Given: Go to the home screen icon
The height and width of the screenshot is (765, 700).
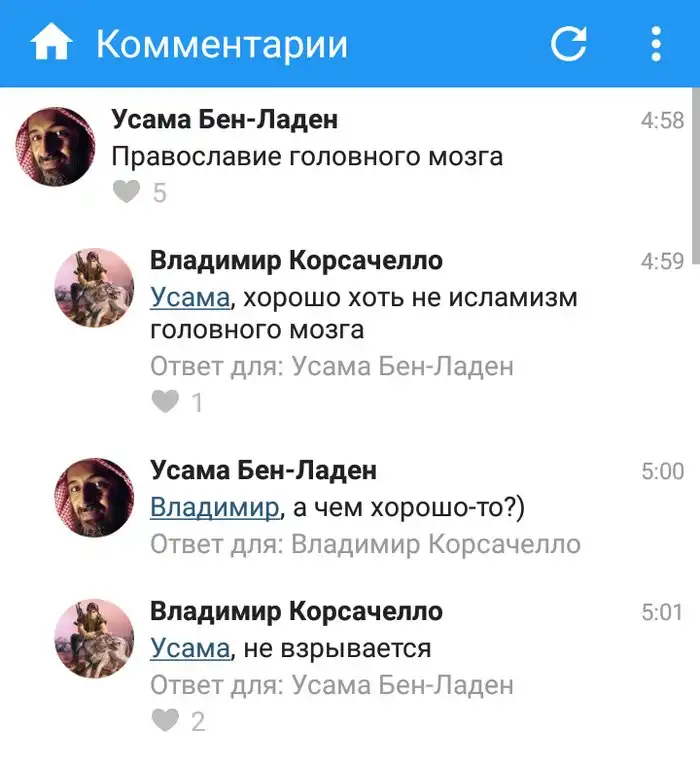Looking at the screenshot, I should (x=52, y=44).
